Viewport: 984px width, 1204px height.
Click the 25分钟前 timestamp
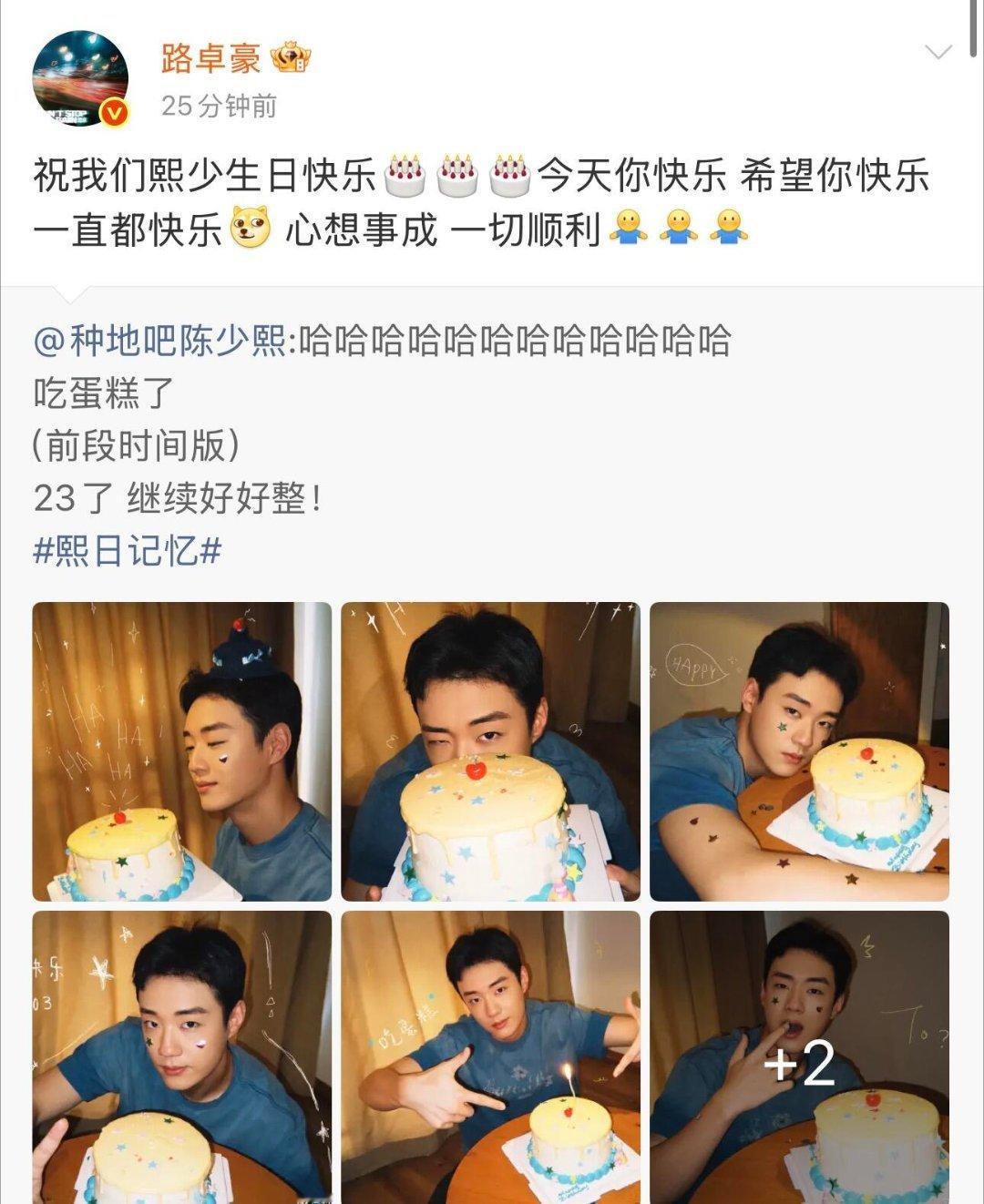pos(219,107)
